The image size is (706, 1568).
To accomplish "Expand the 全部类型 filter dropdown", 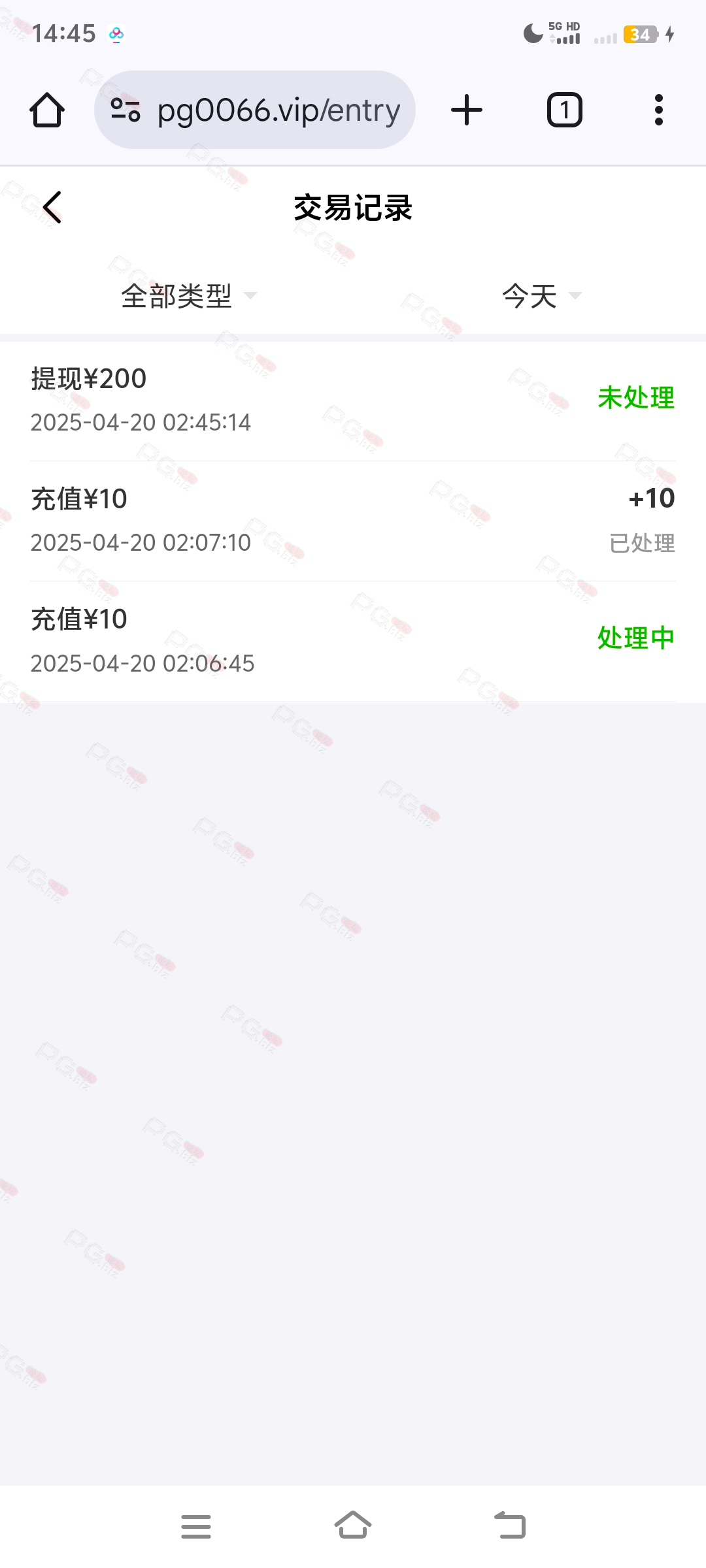I will (189, 296).
